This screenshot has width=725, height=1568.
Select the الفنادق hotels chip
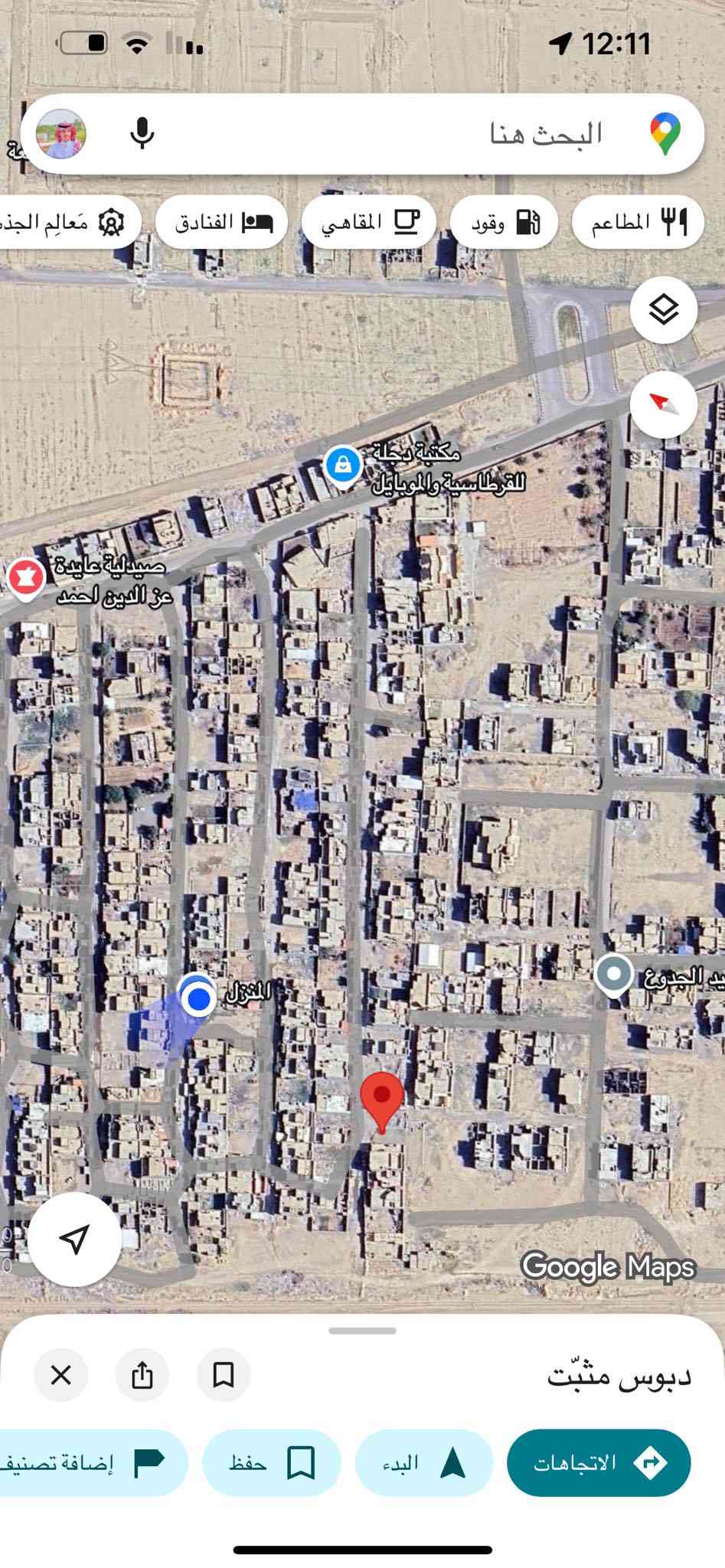(222, 222)
